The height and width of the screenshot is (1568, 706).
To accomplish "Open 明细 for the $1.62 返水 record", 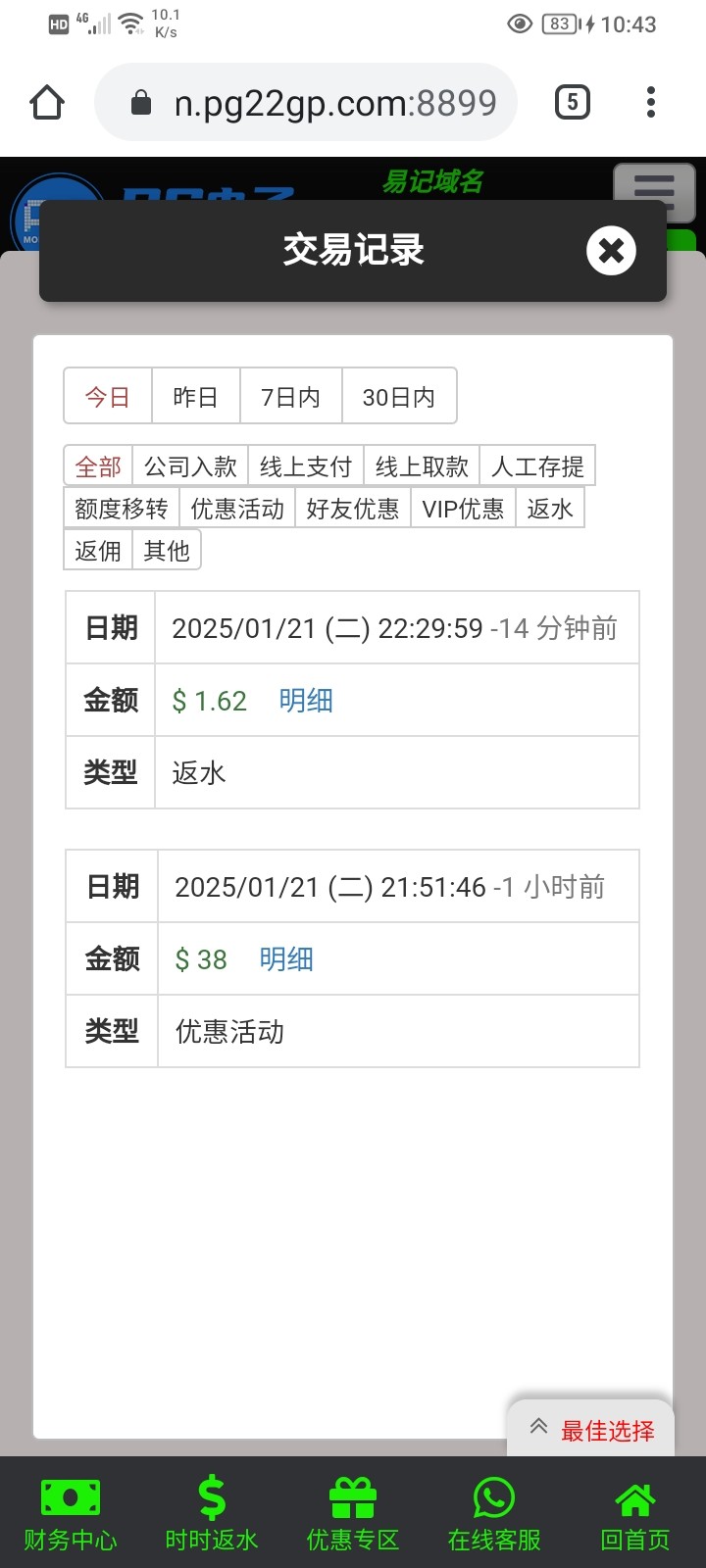I will (x=306, y=701).
